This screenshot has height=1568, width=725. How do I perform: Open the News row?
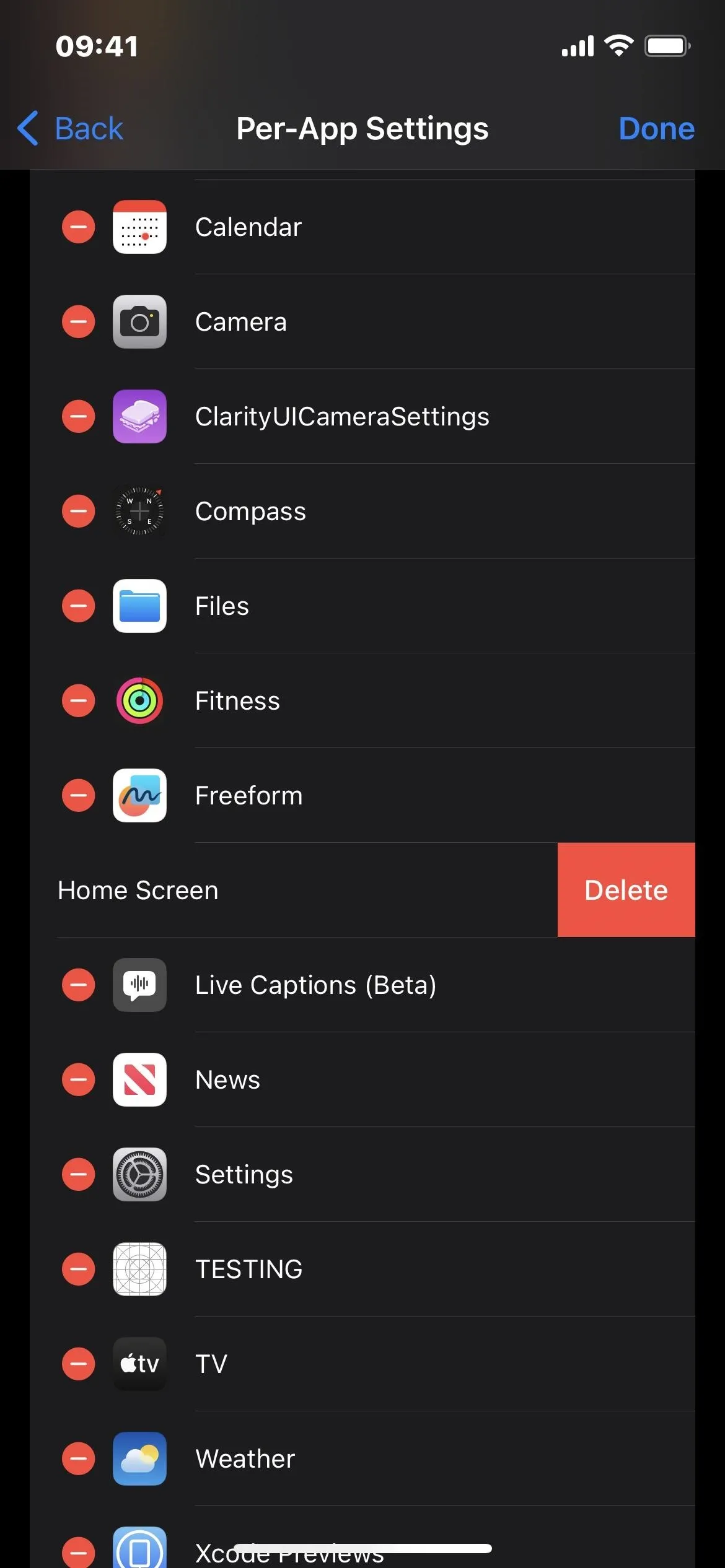[x=362, y=1079]
